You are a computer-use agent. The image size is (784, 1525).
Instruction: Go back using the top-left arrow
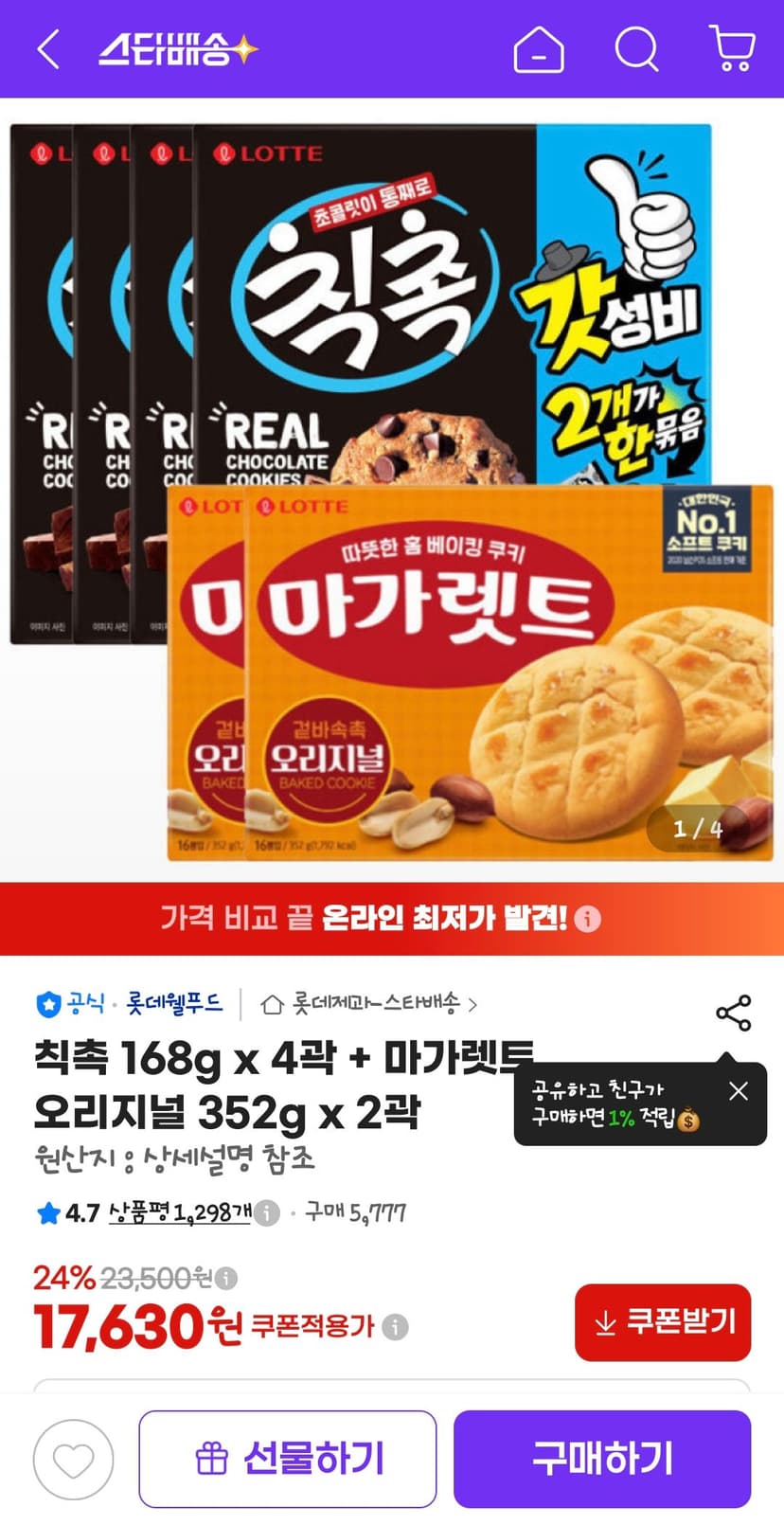[48, 48]
